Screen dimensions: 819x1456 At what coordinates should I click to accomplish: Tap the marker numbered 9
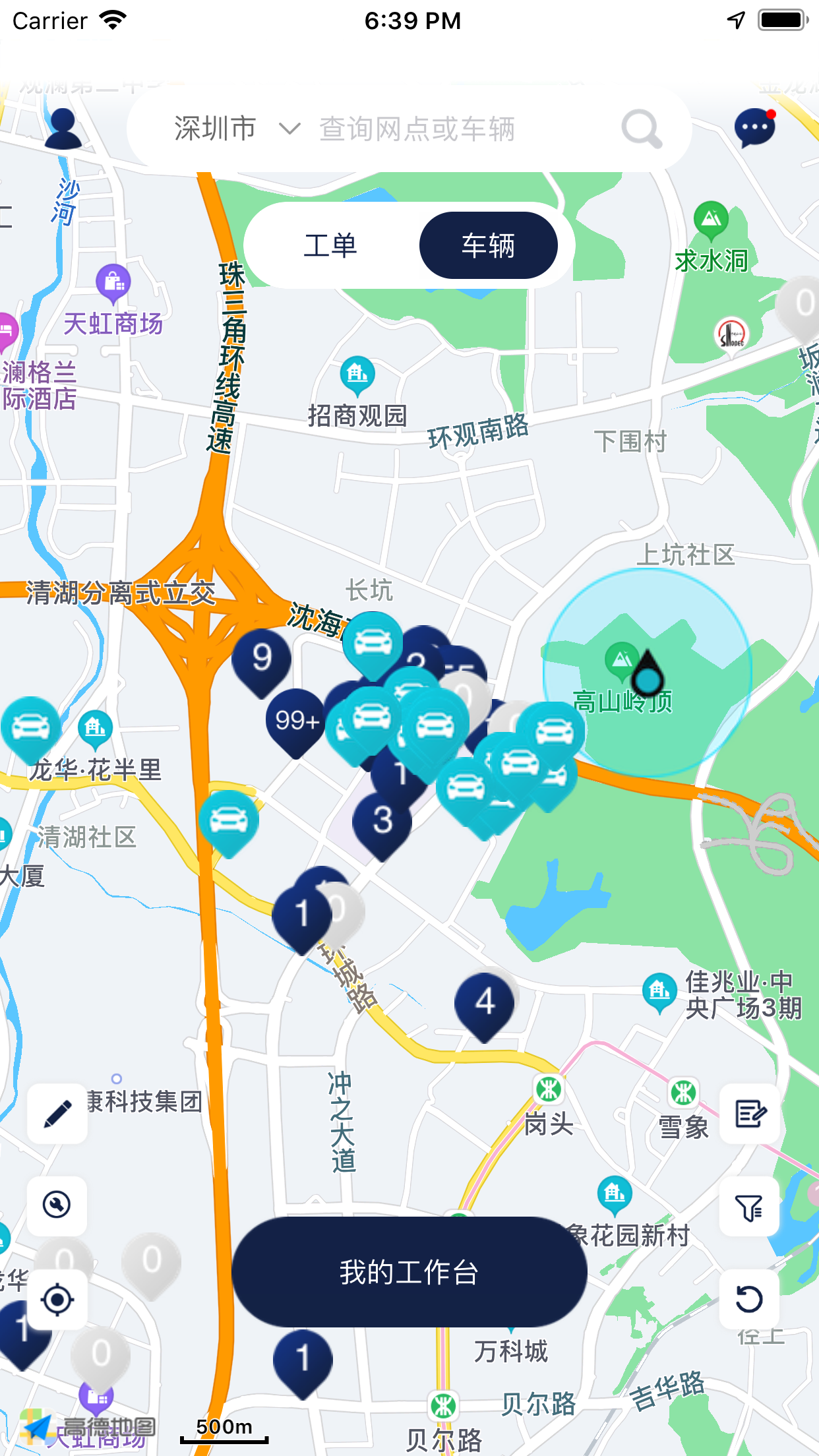click(262, 659)
